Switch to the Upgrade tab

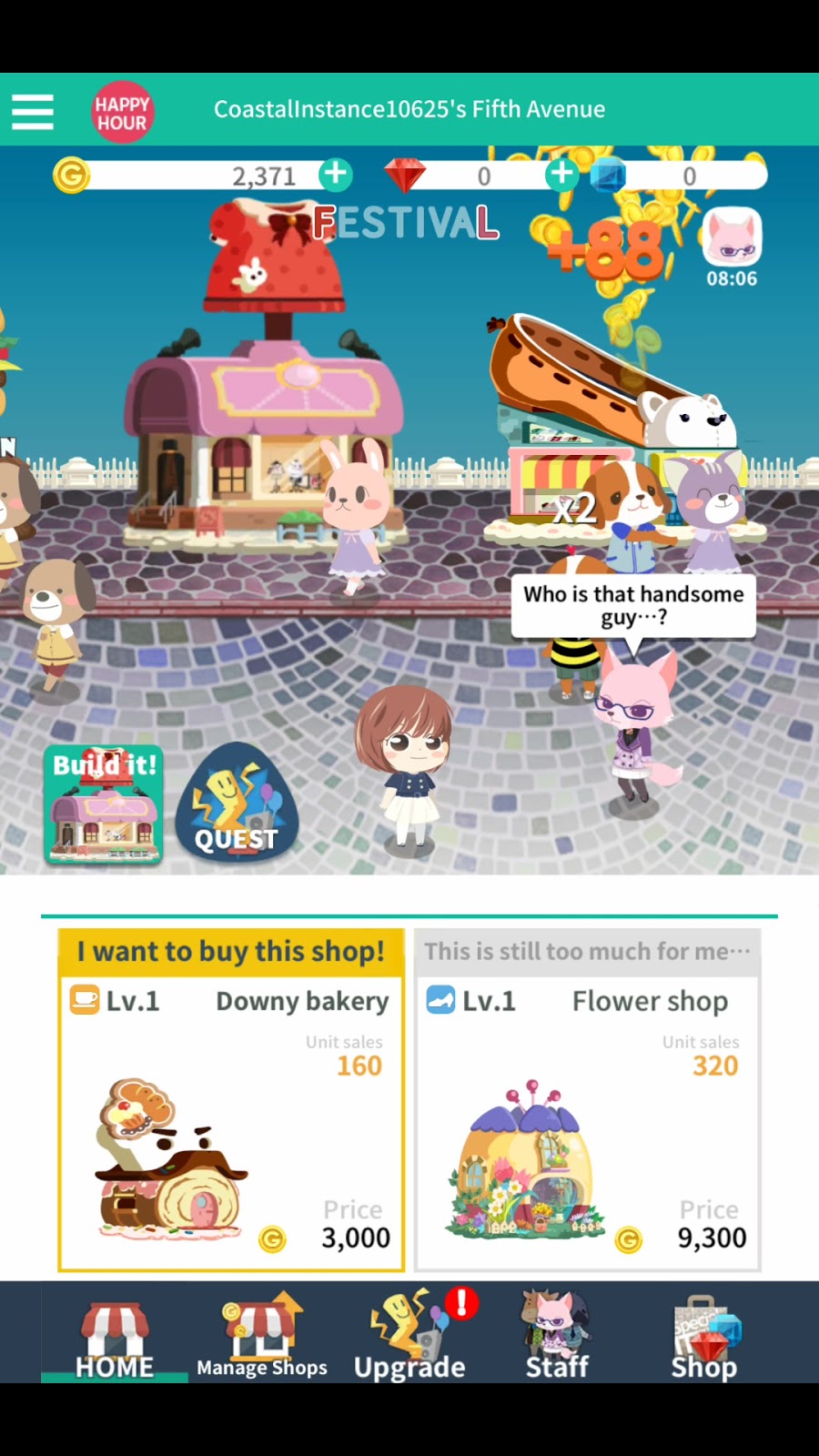click(409, 1340)
